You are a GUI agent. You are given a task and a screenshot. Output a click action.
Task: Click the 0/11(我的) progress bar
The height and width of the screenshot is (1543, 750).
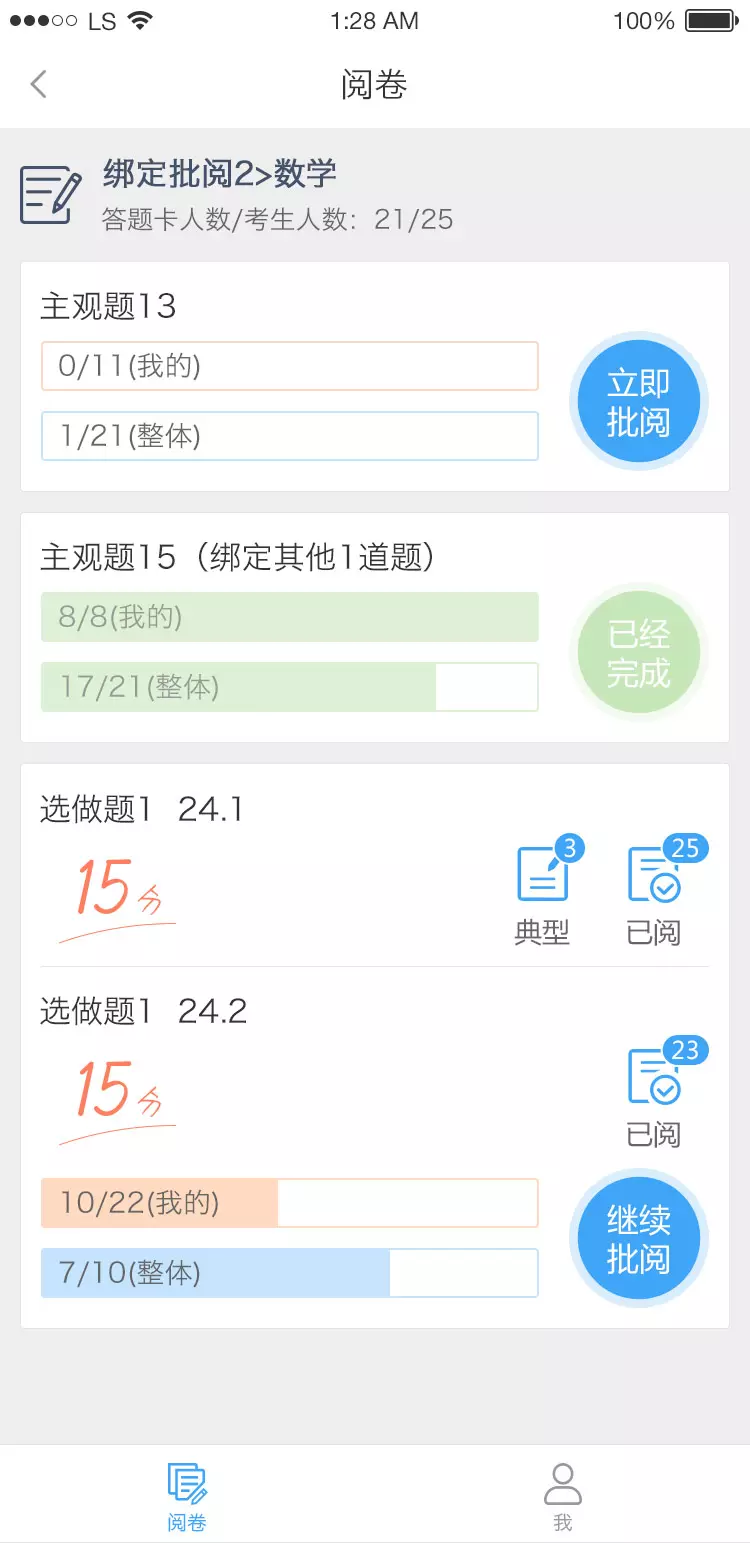[289, 366]
